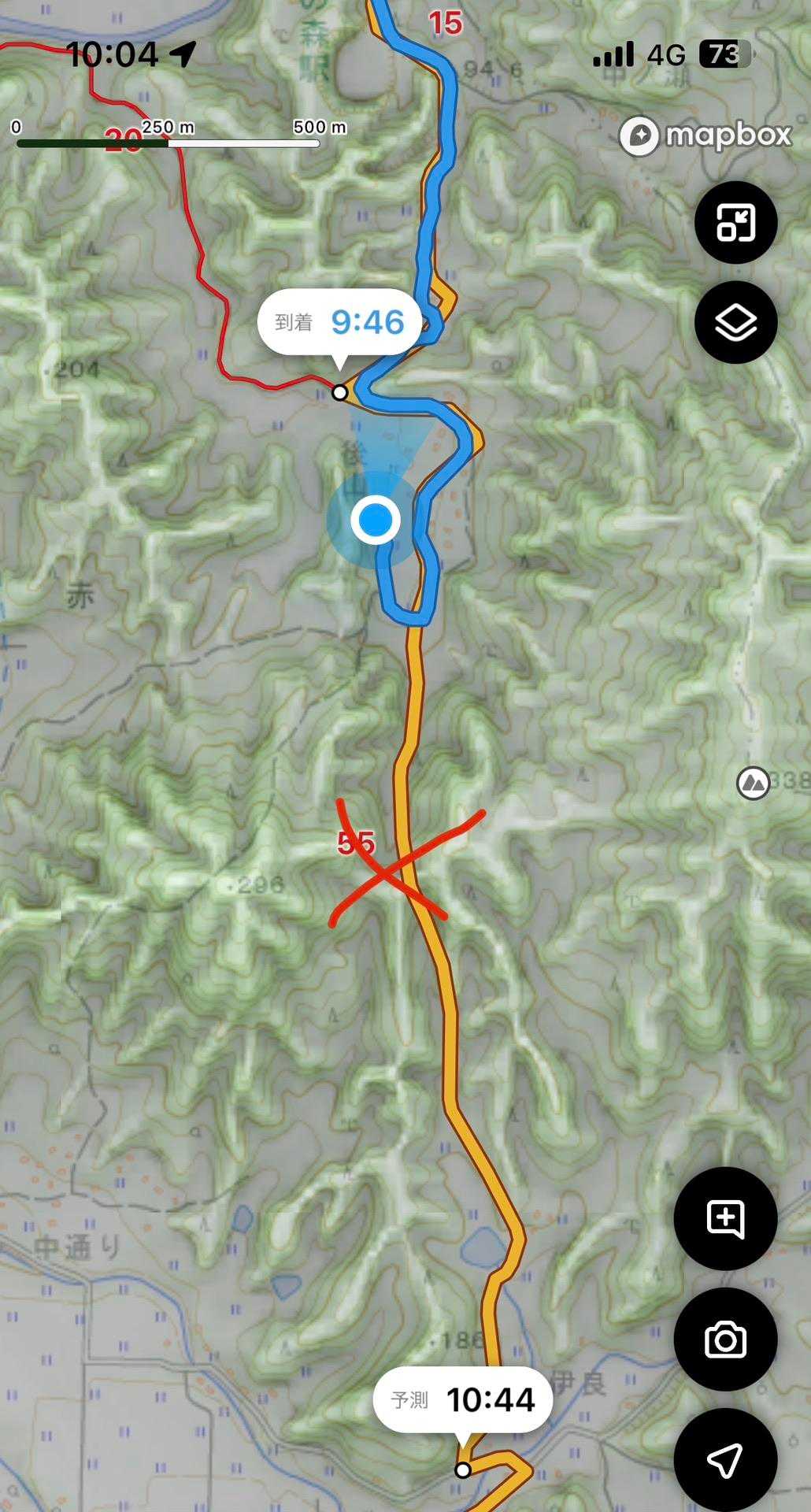
Task: Tap the 到着 9:46 arrival bubble
Action: (x=340, y=322)
